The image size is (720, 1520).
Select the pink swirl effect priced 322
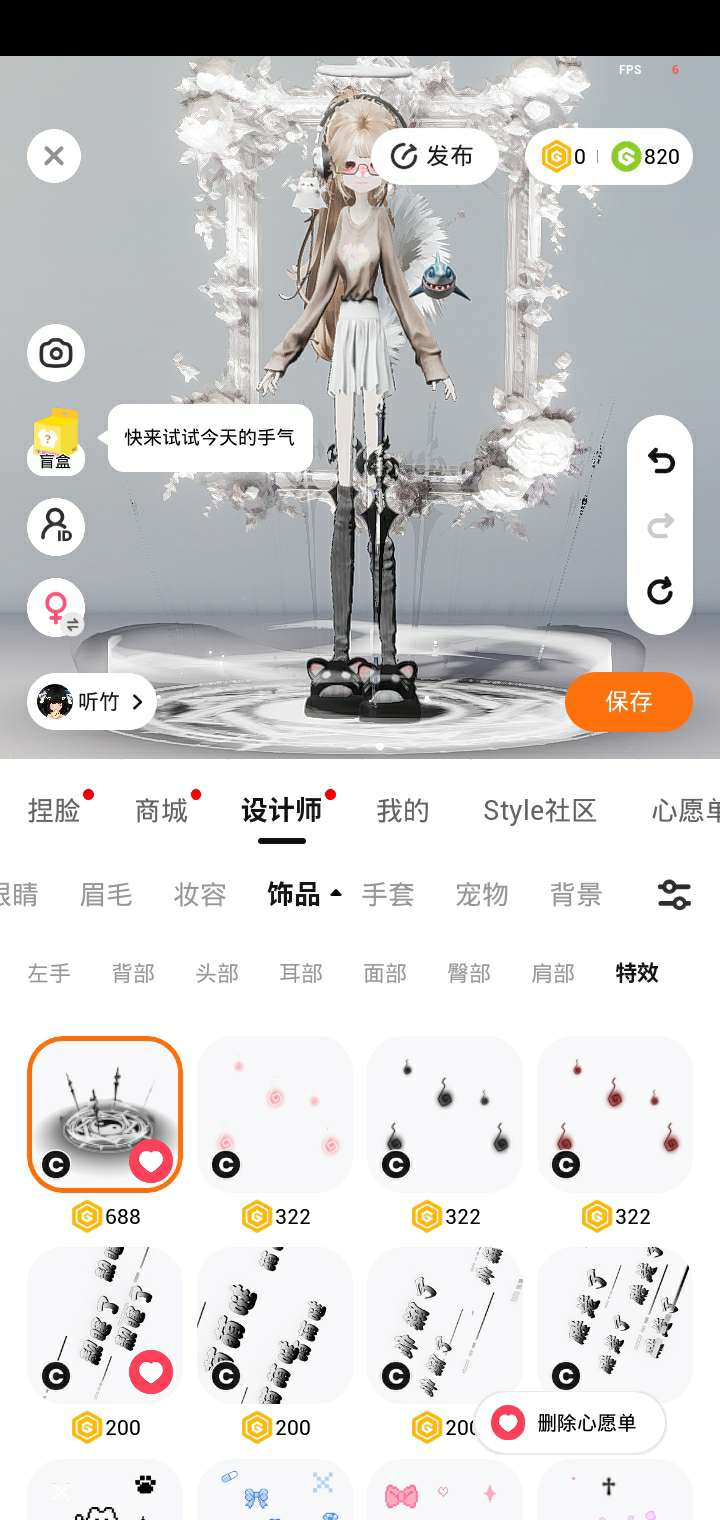point(275,1113)
